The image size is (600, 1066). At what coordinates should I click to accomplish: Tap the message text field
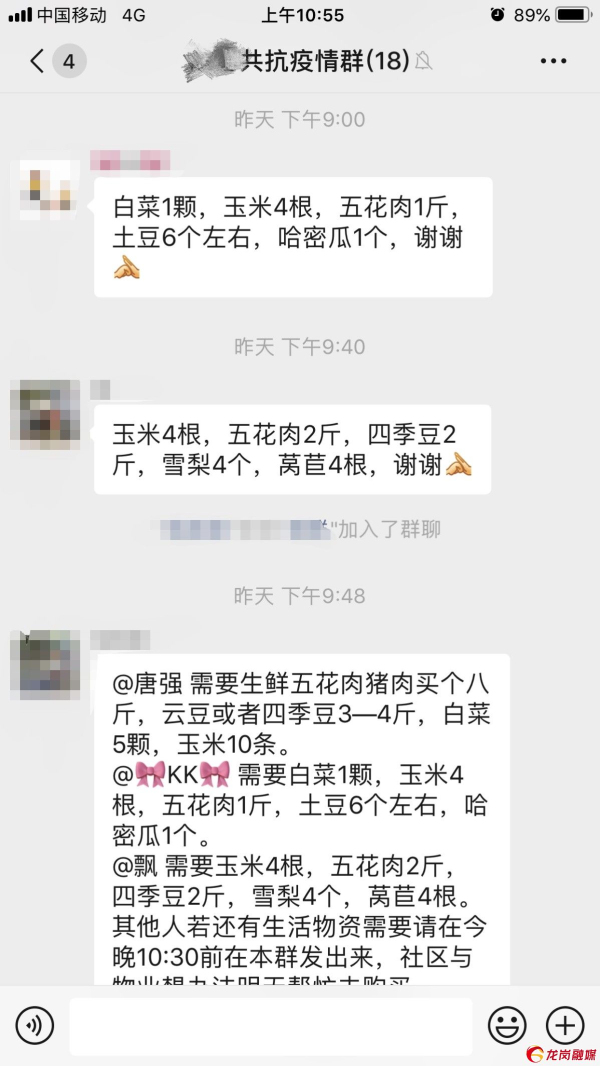(270, 1025)
